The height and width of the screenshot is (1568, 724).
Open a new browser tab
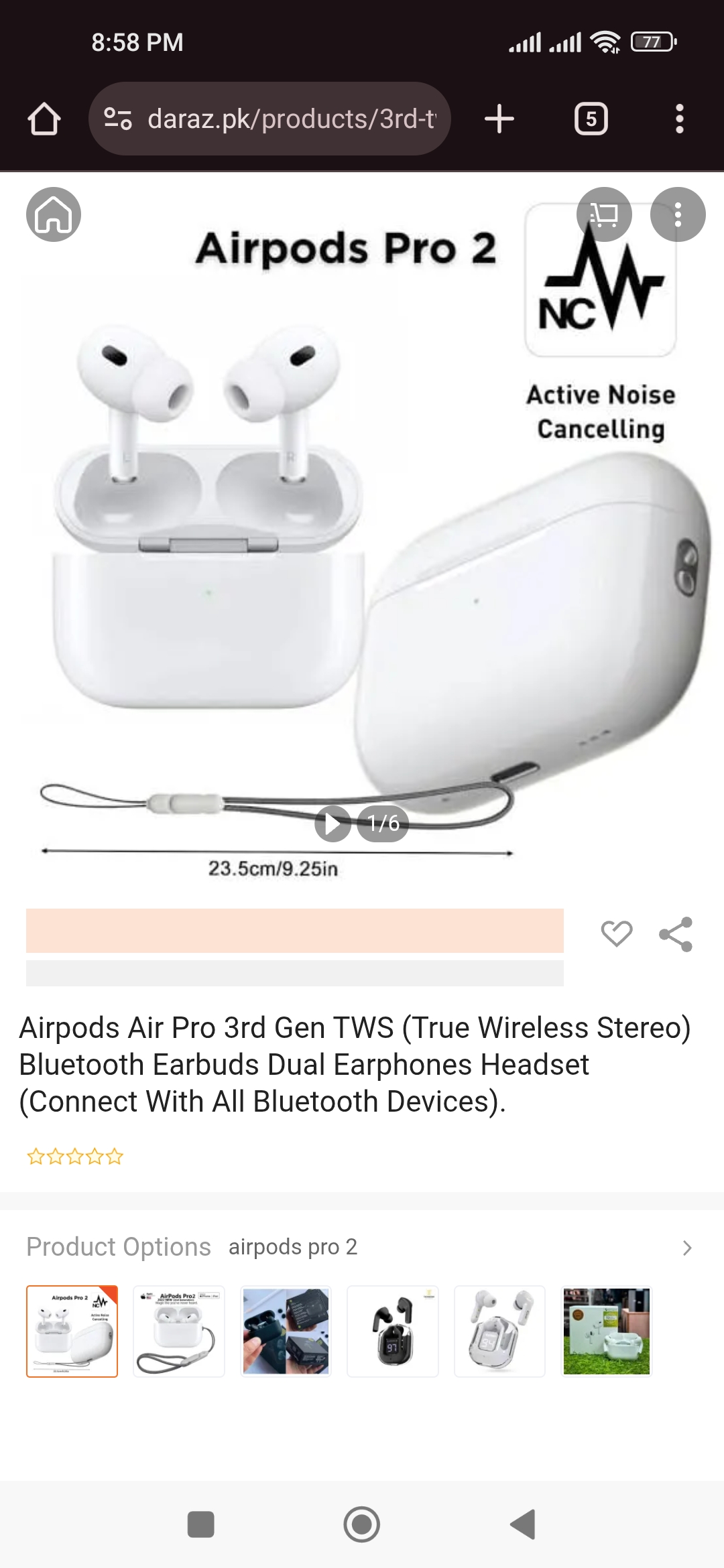[499, 119]
